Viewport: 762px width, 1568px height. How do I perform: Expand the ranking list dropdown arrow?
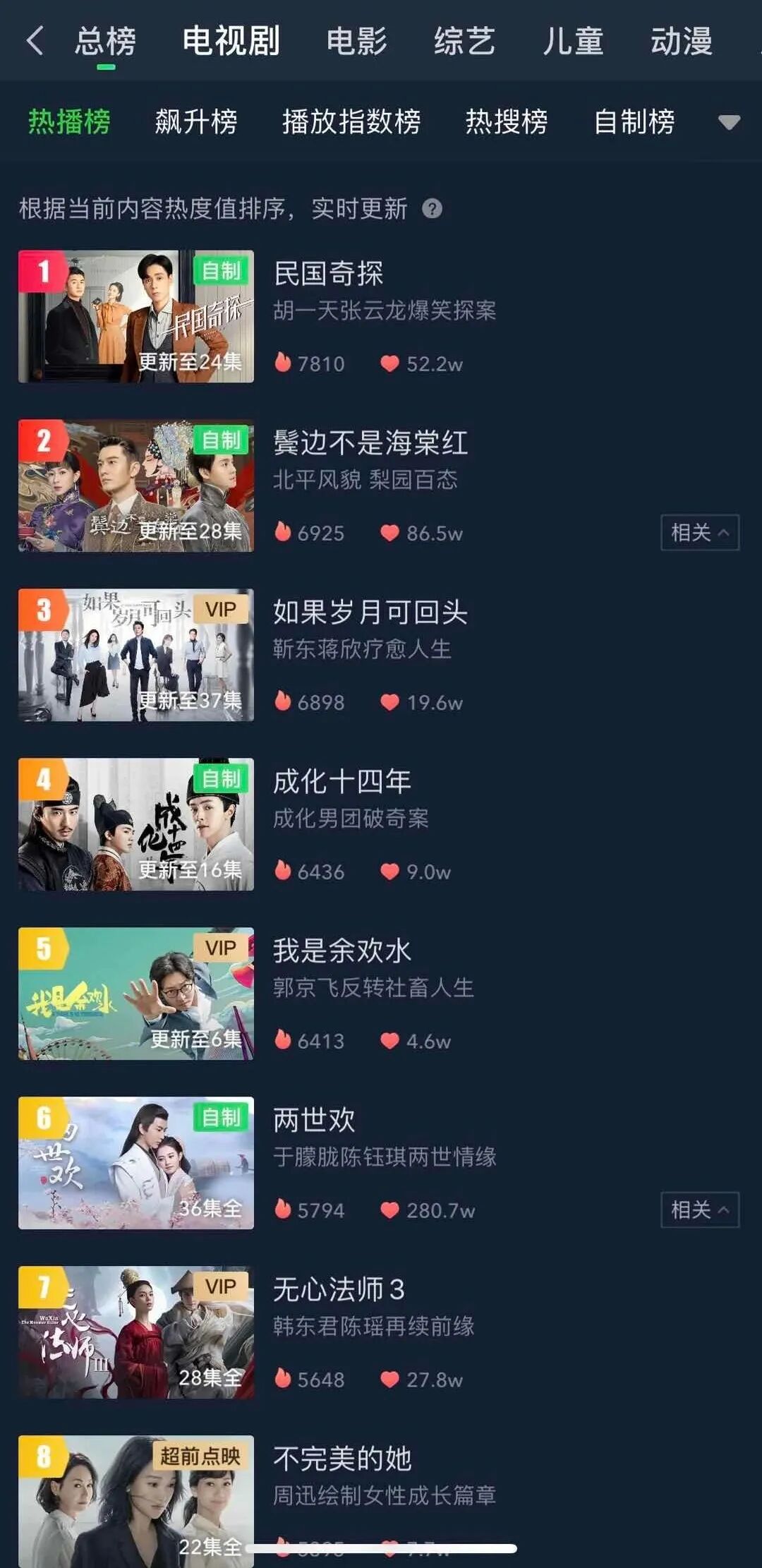pyautogui.click(x=729, y=123)
